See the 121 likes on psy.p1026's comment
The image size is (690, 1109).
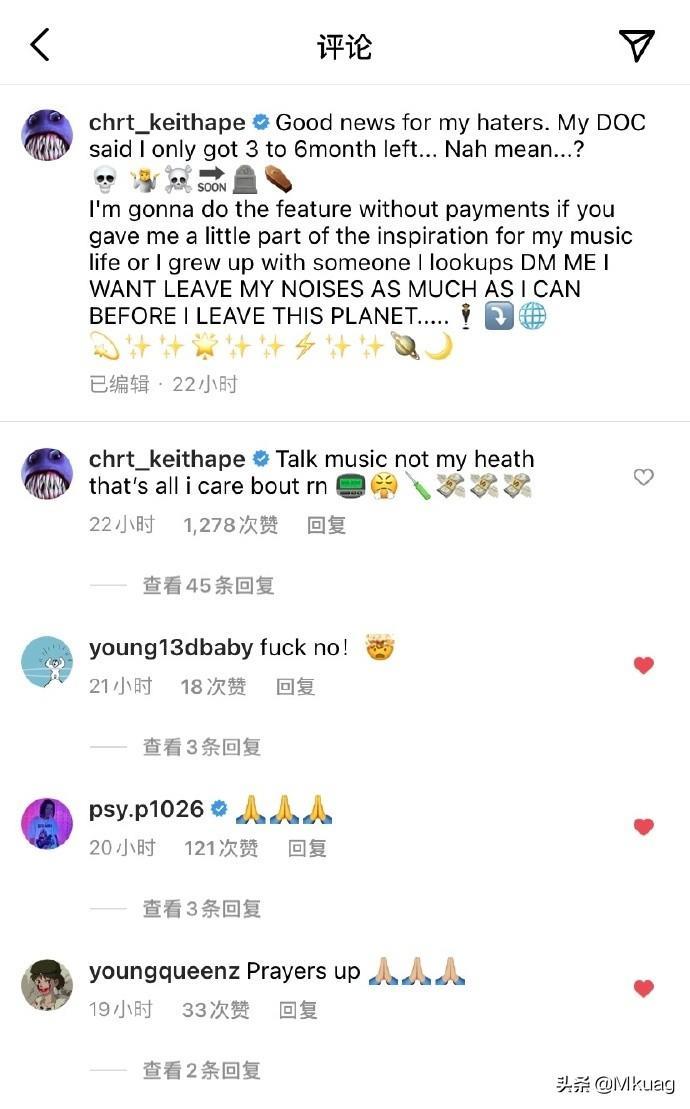coord(221,849)
